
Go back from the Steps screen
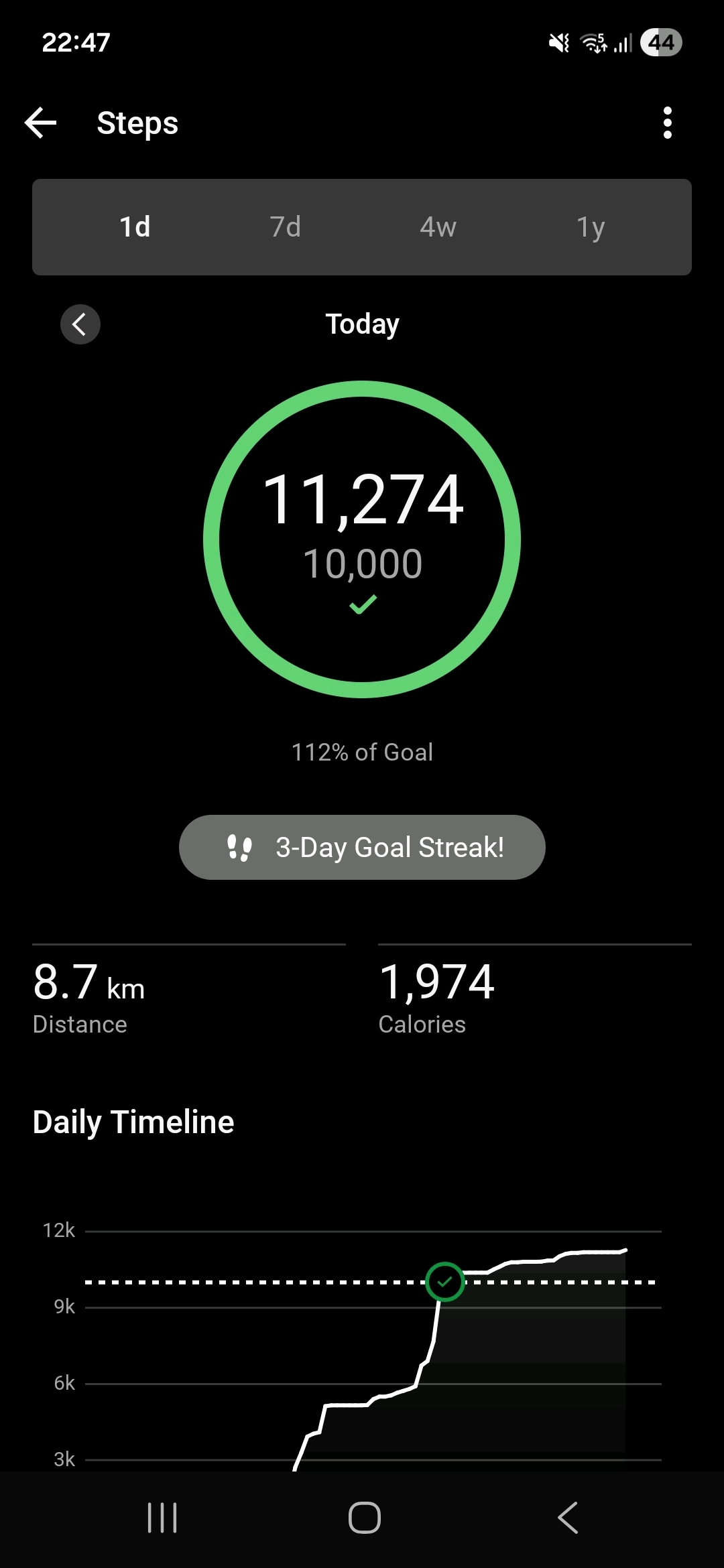click(40, 123)
